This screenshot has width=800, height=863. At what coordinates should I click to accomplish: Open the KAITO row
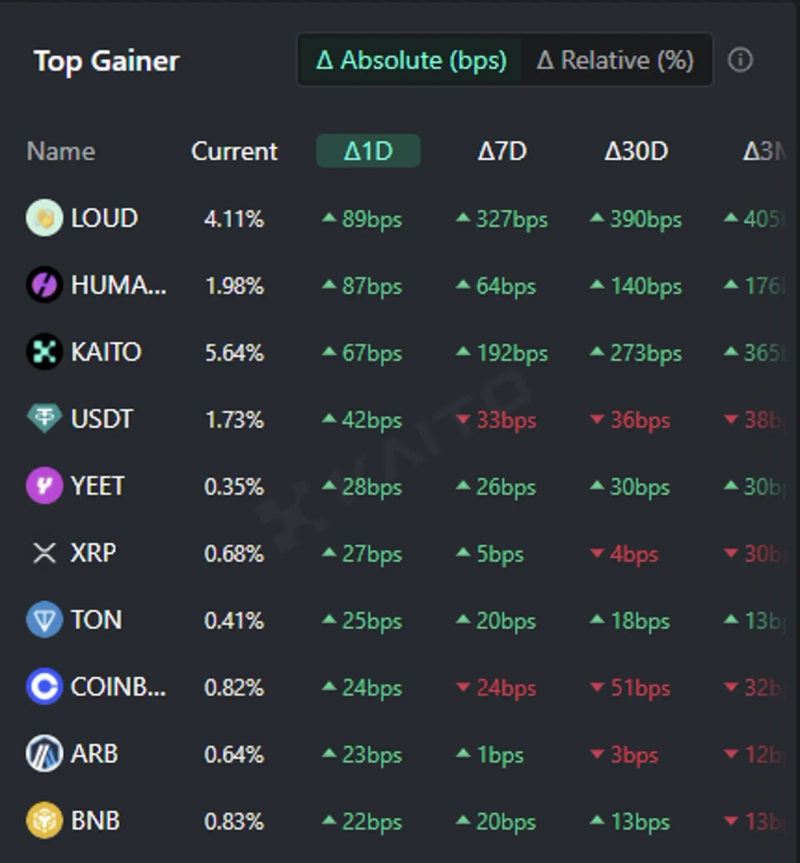[x=106, y=352]
